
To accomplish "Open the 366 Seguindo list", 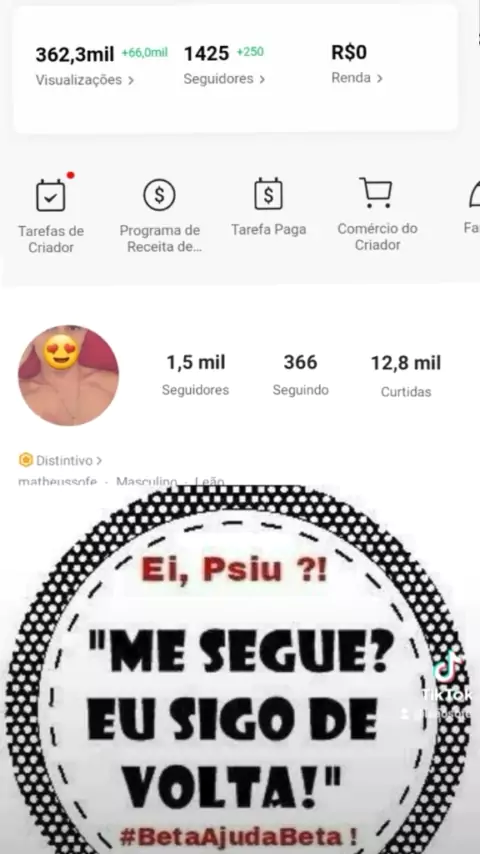I will tap(301, 375).
